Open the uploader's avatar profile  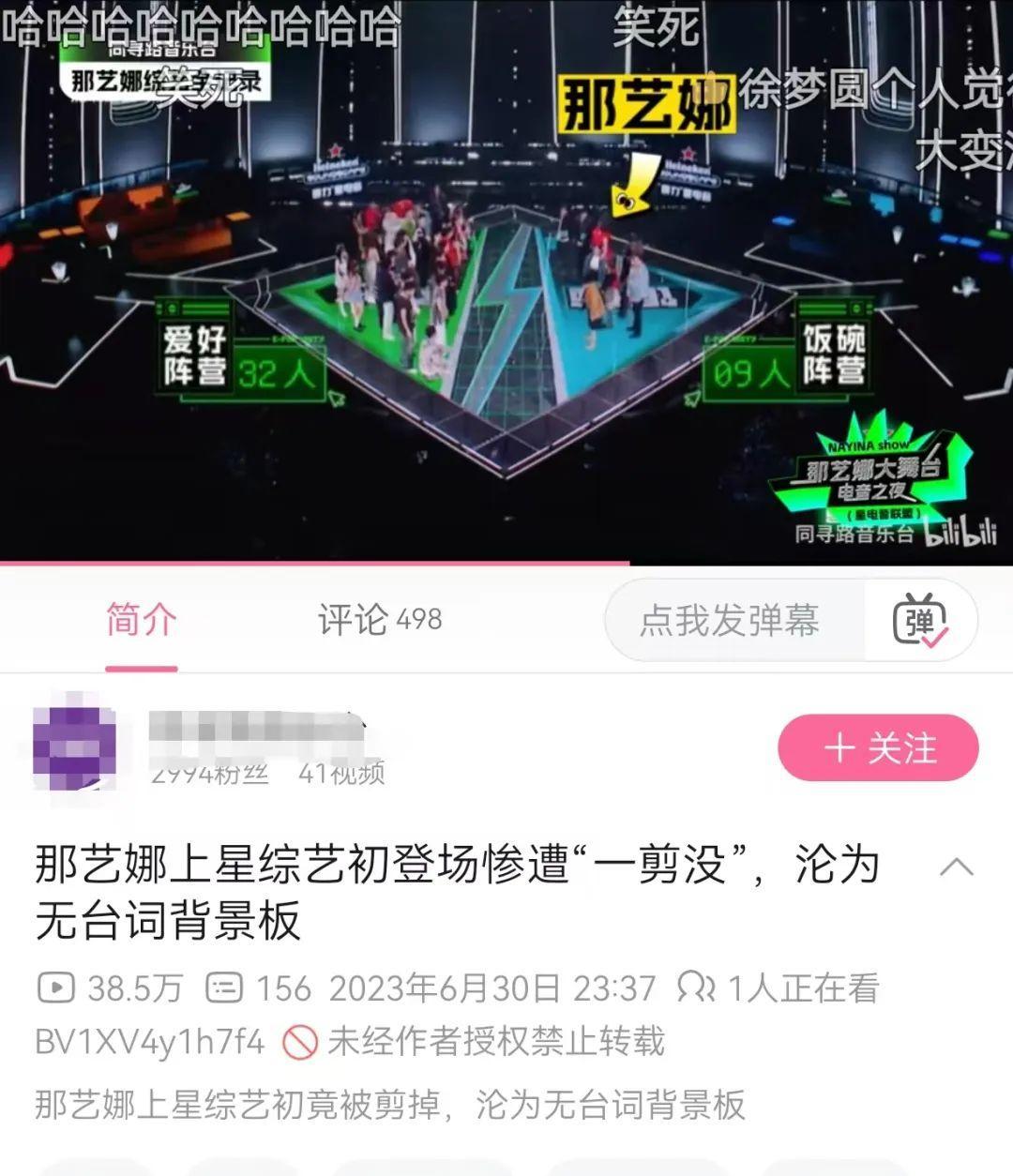(74, 747)
